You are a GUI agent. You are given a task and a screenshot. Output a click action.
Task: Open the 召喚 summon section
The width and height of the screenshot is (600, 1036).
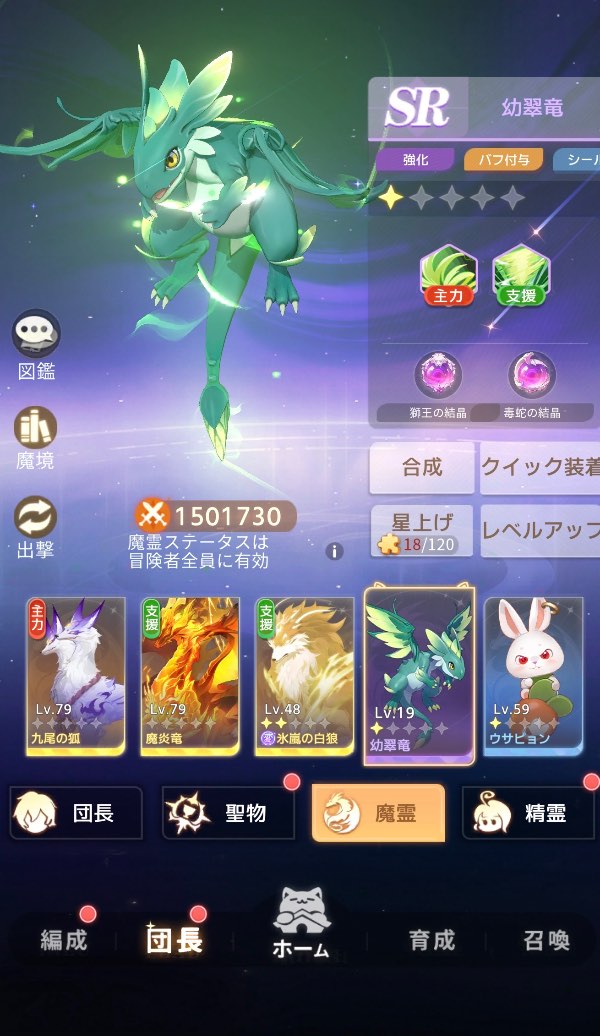[546, 940]
